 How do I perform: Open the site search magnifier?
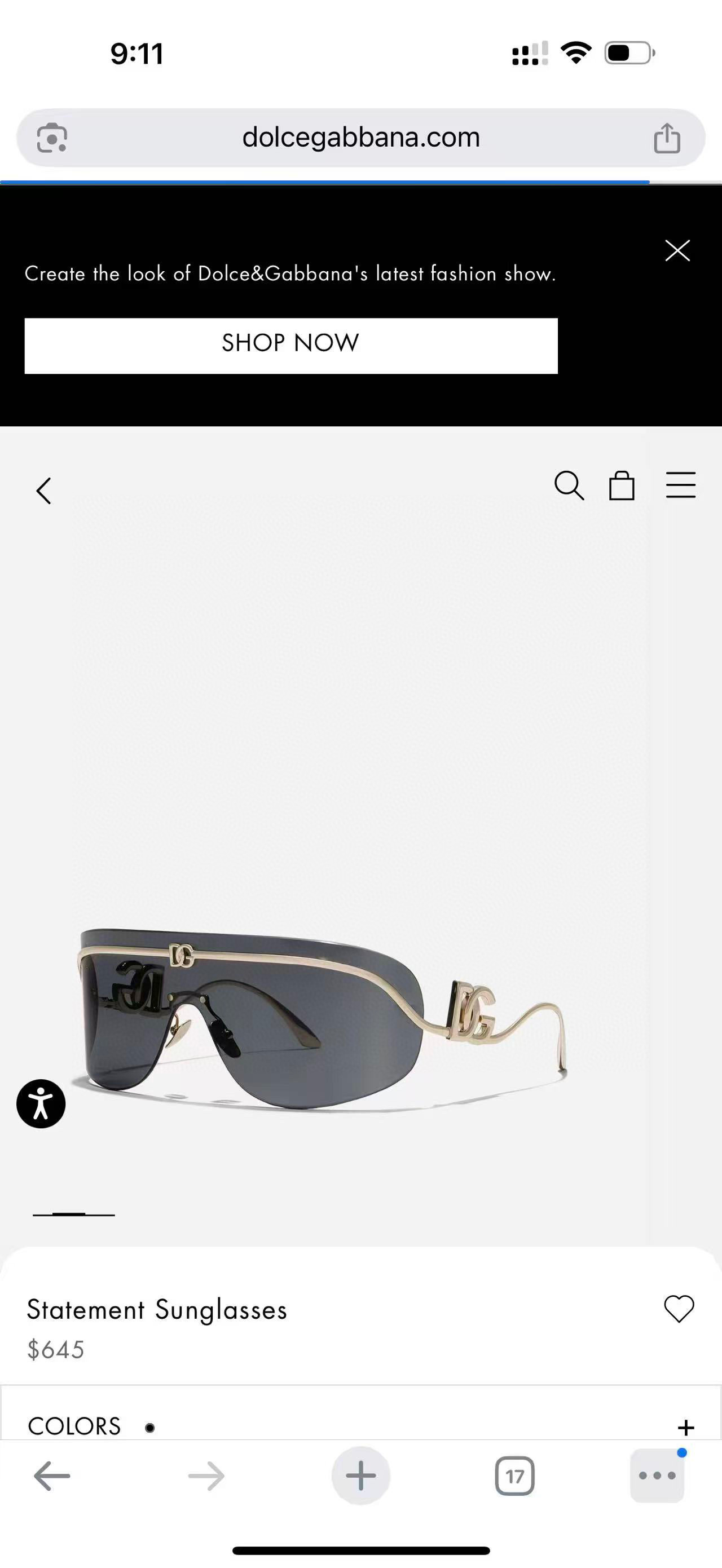[x=569, y=486]
